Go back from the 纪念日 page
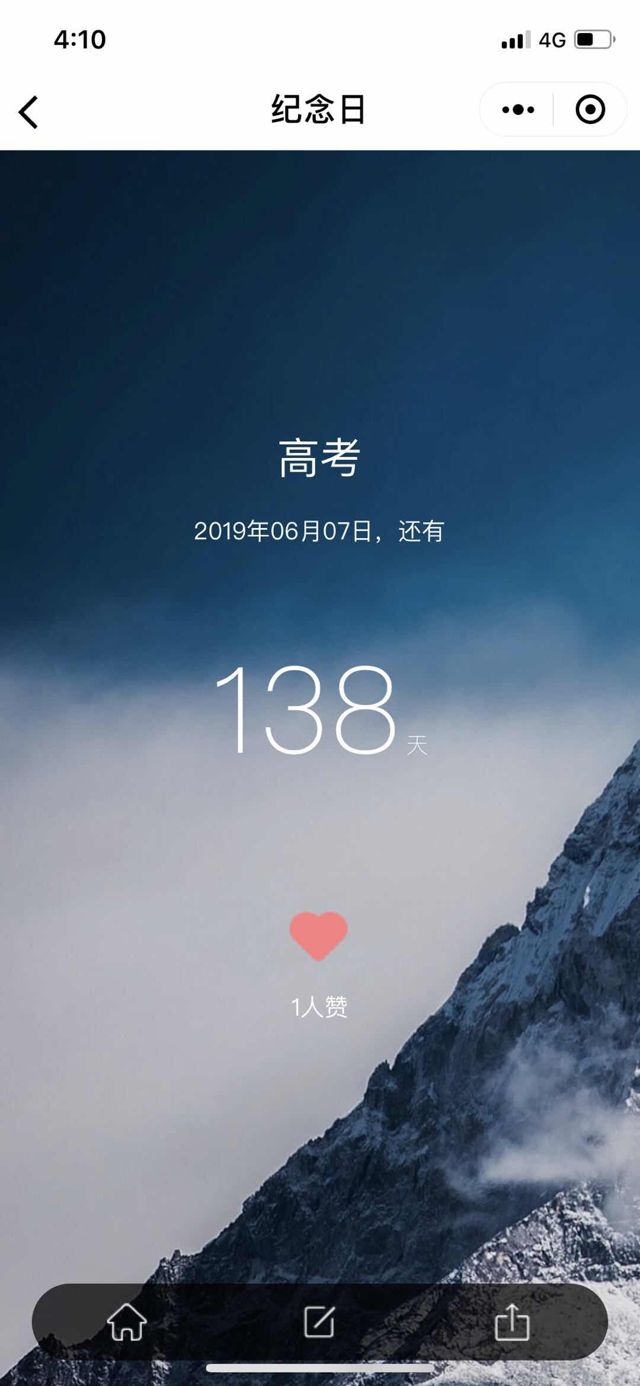Viewport: 640px width, 1386px height. point(29,111)
